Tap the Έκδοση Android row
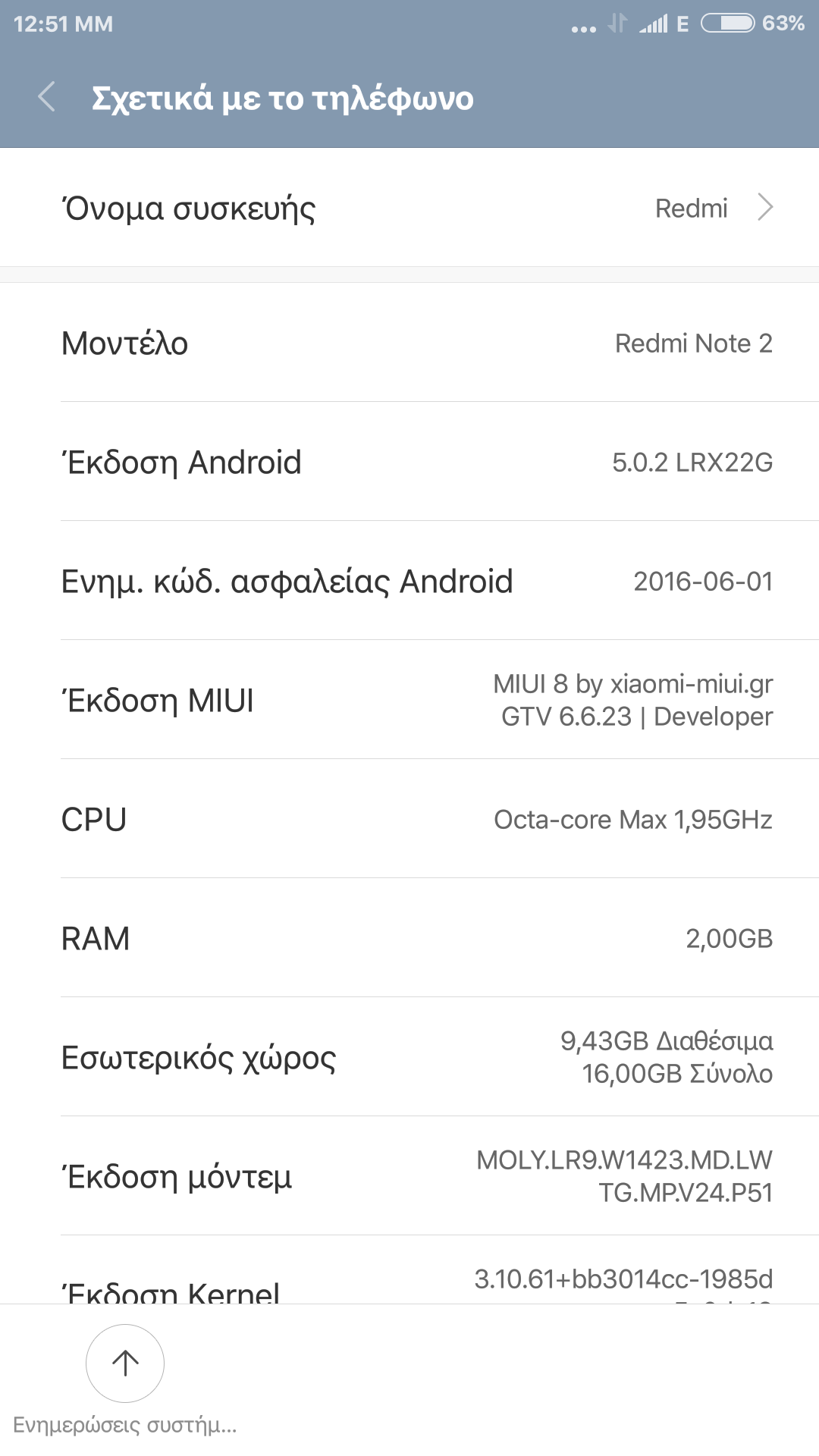Screen dimensions: 819x1456 pyautogui.click(x=409, y=462)
